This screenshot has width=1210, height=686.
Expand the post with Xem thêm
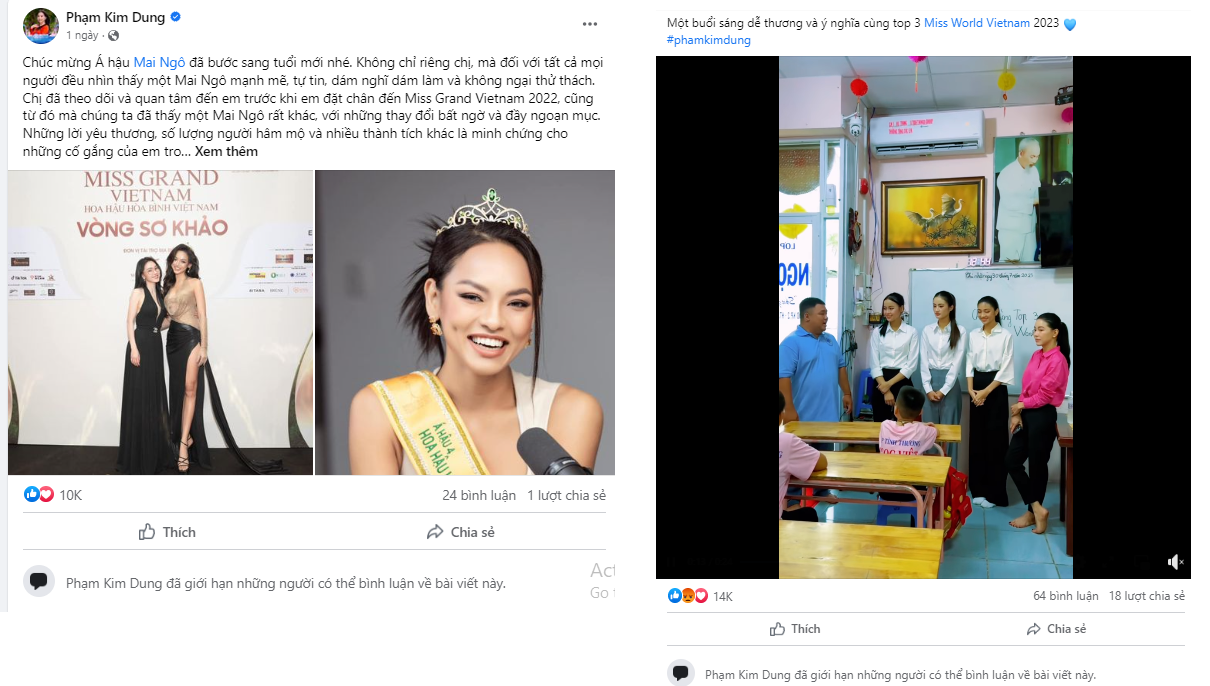click(226, 152)
